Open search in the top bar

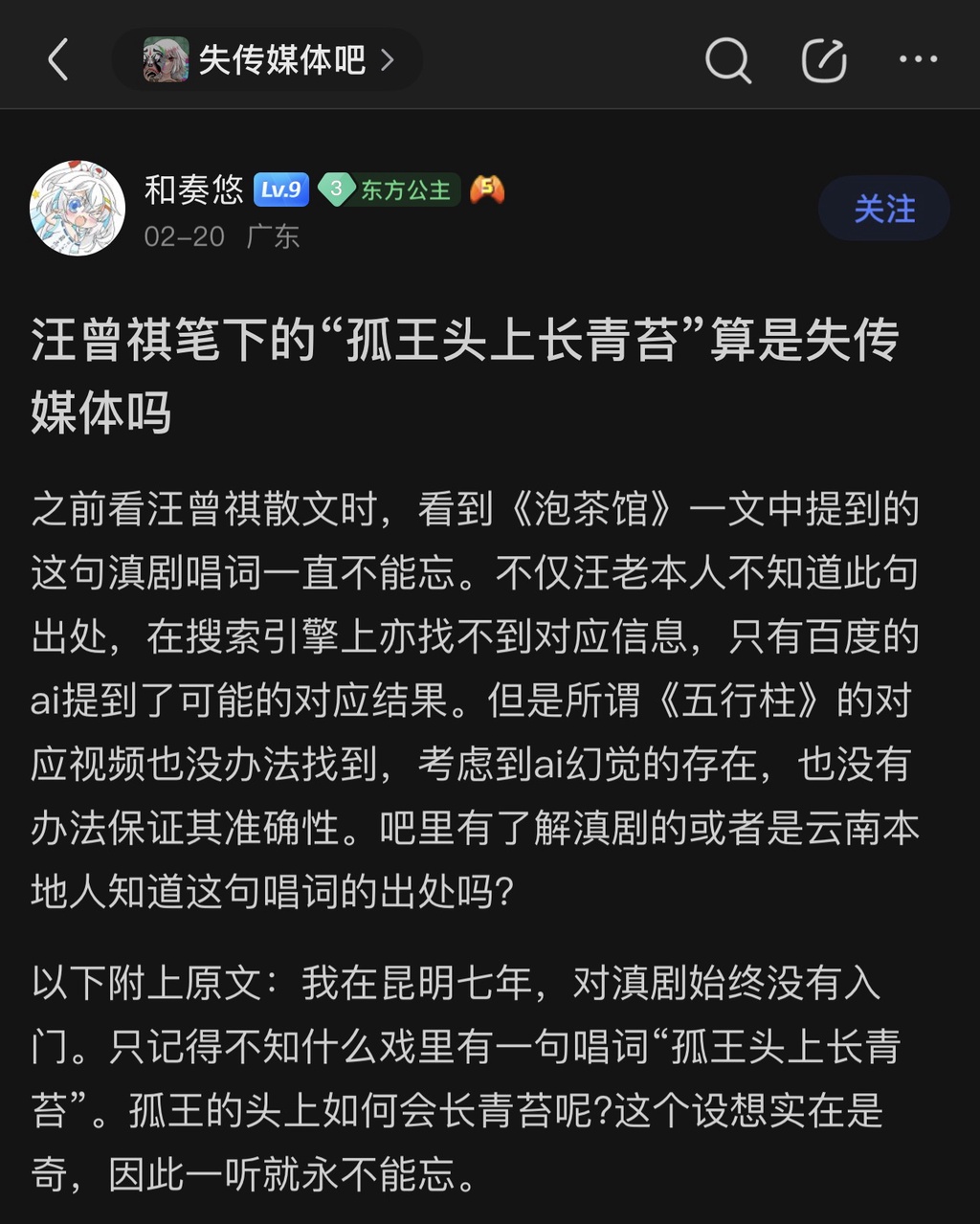click(x=727, y=60)
